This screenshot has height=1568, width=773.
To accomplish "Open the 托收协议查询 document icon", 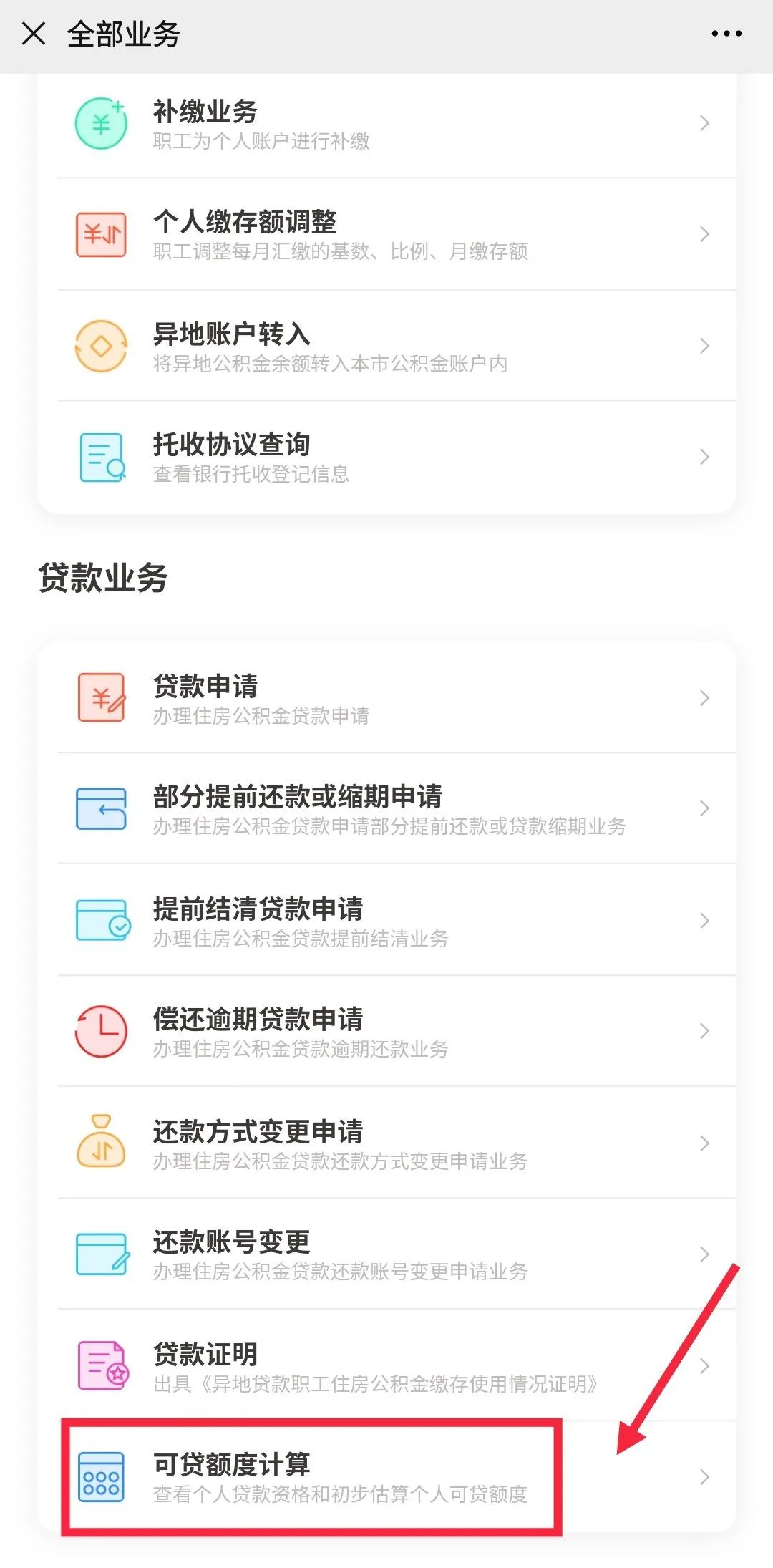I will (101, 457).
